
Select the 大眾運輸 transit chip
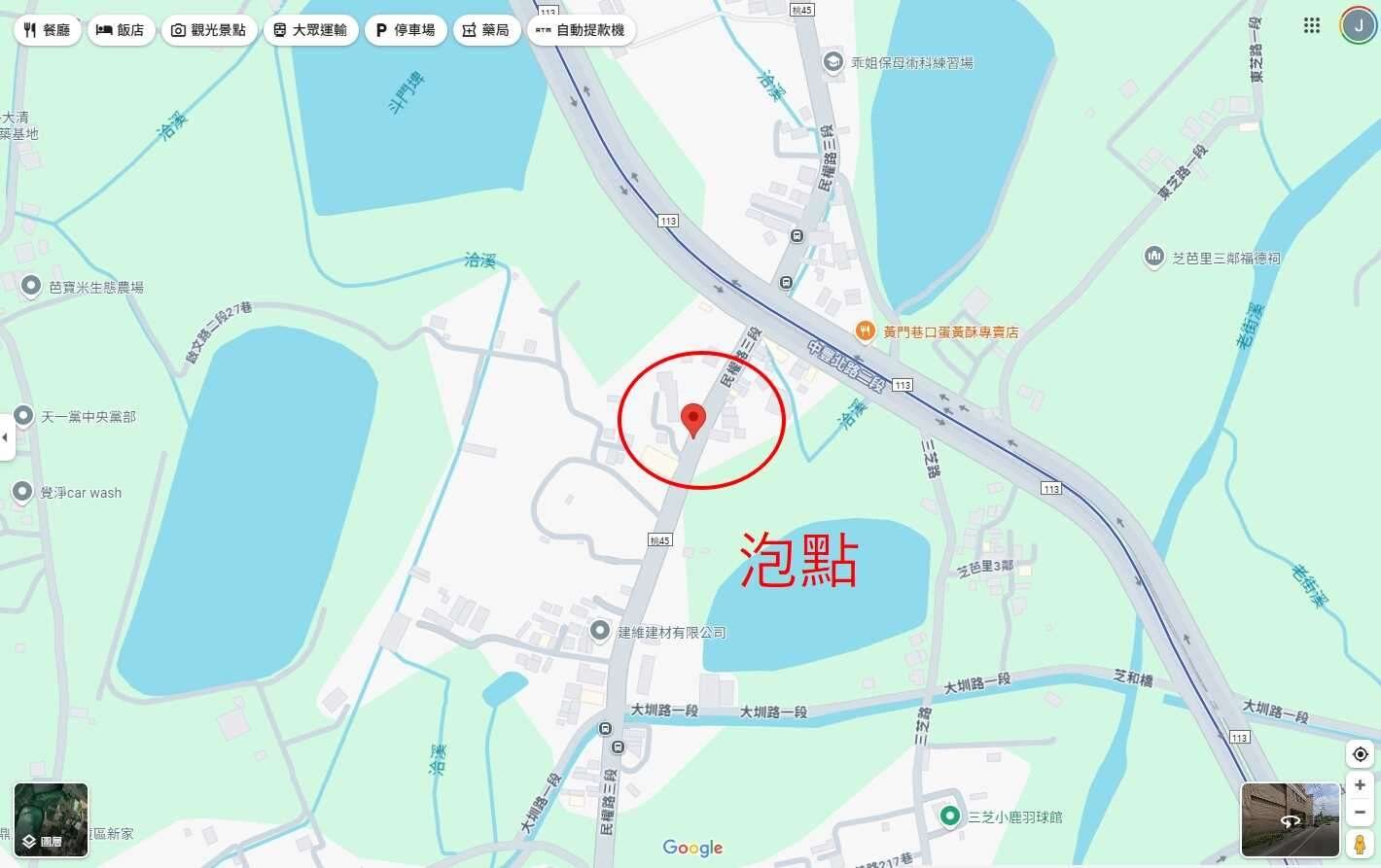point(310,30)
